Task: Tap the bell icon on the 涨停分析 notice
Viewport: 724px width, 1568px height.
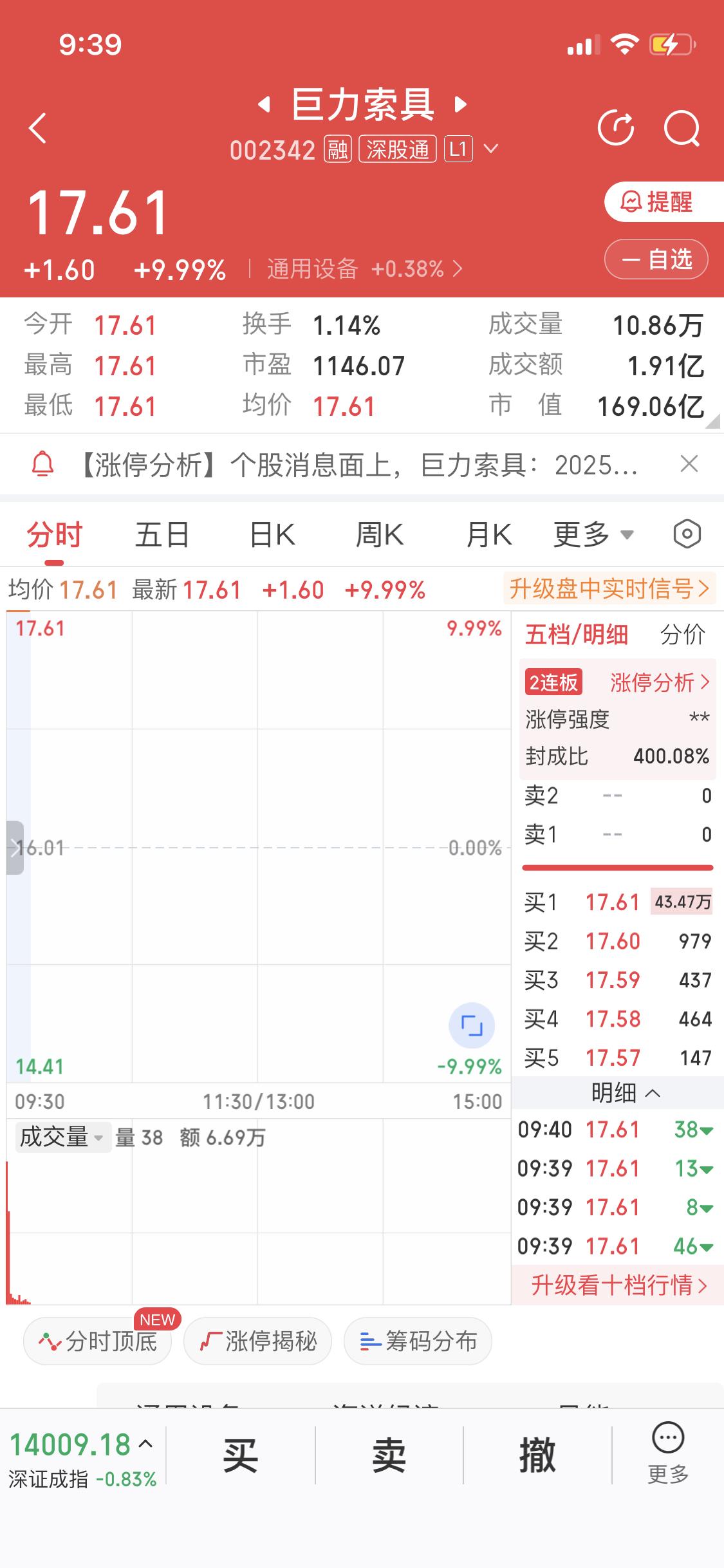Action: 44,465
